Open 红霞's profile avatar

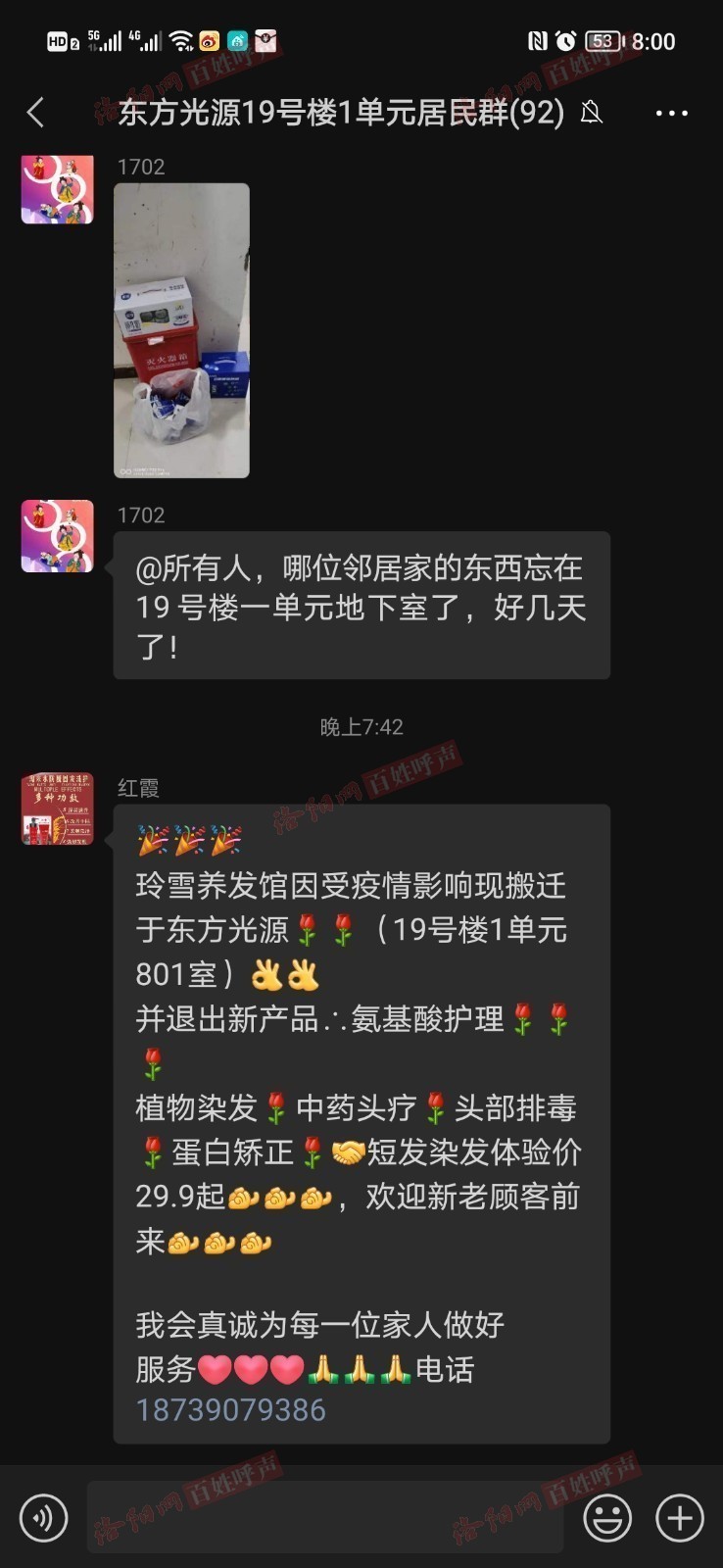[x=58, y=808]
